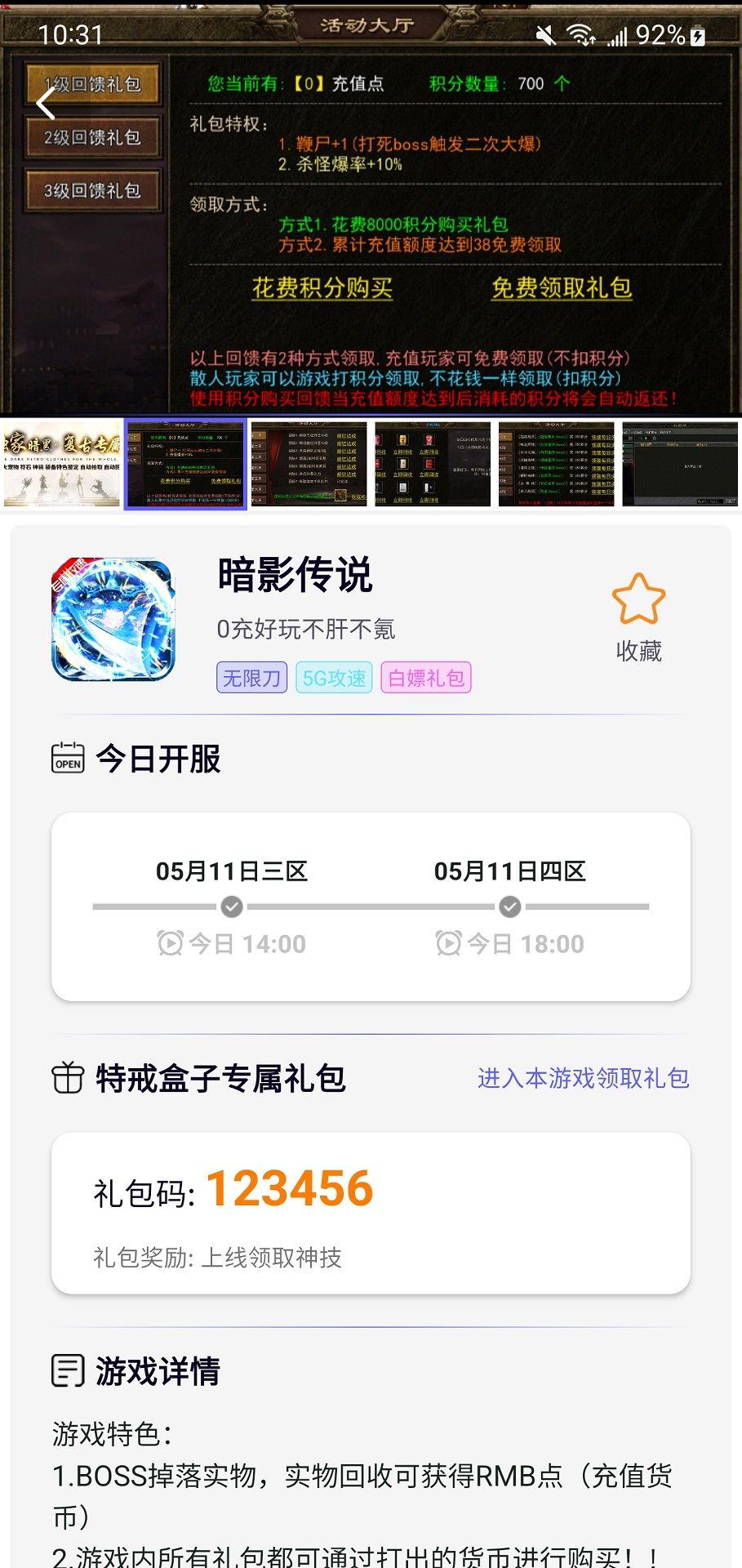Switch to 2级回馈礼包
Image resolution: width=742 pixels, height=1568 pixels.
[91, 137]
